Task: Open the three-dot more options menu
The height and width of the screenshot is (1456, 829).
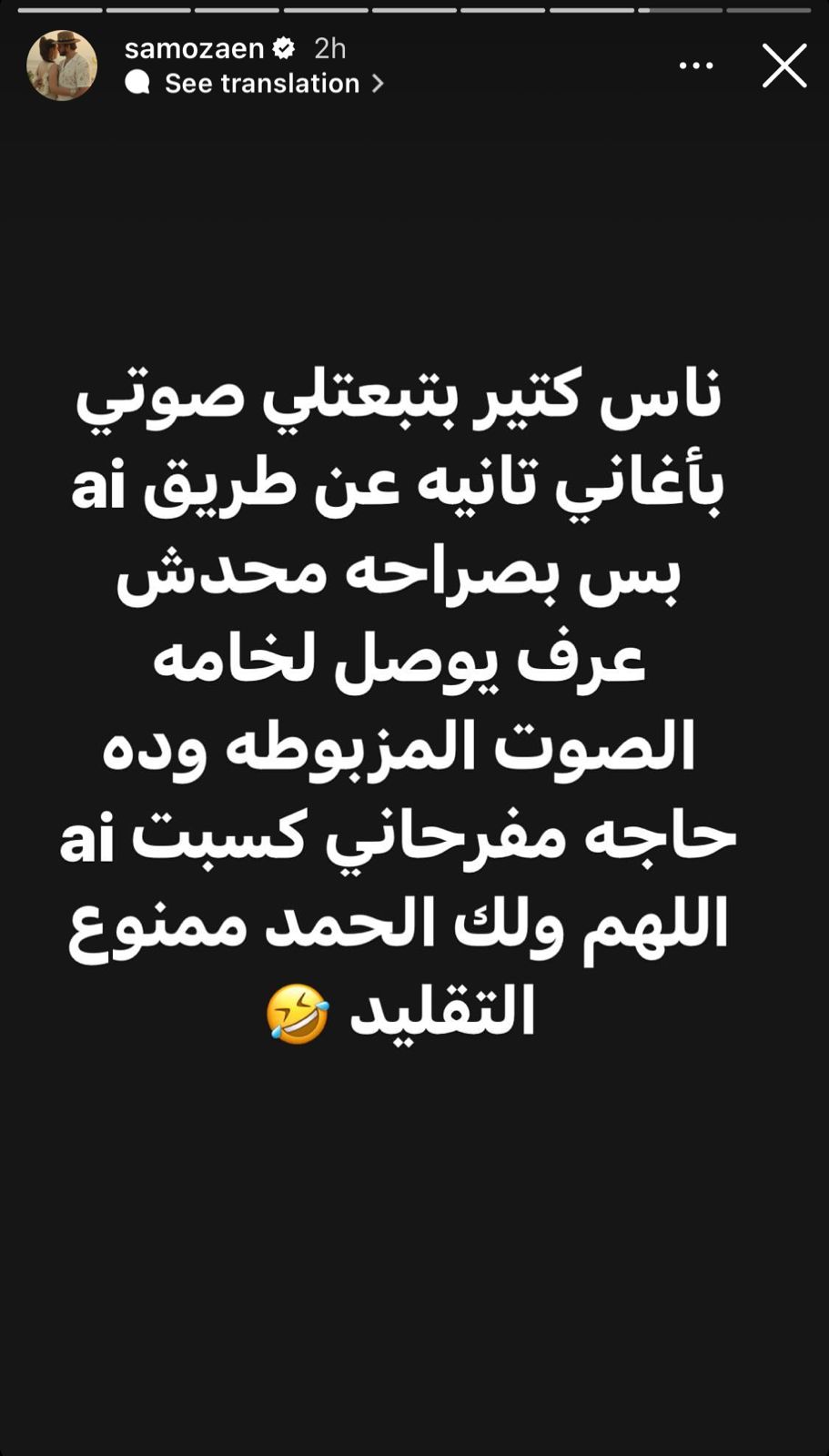Action: 696,66
